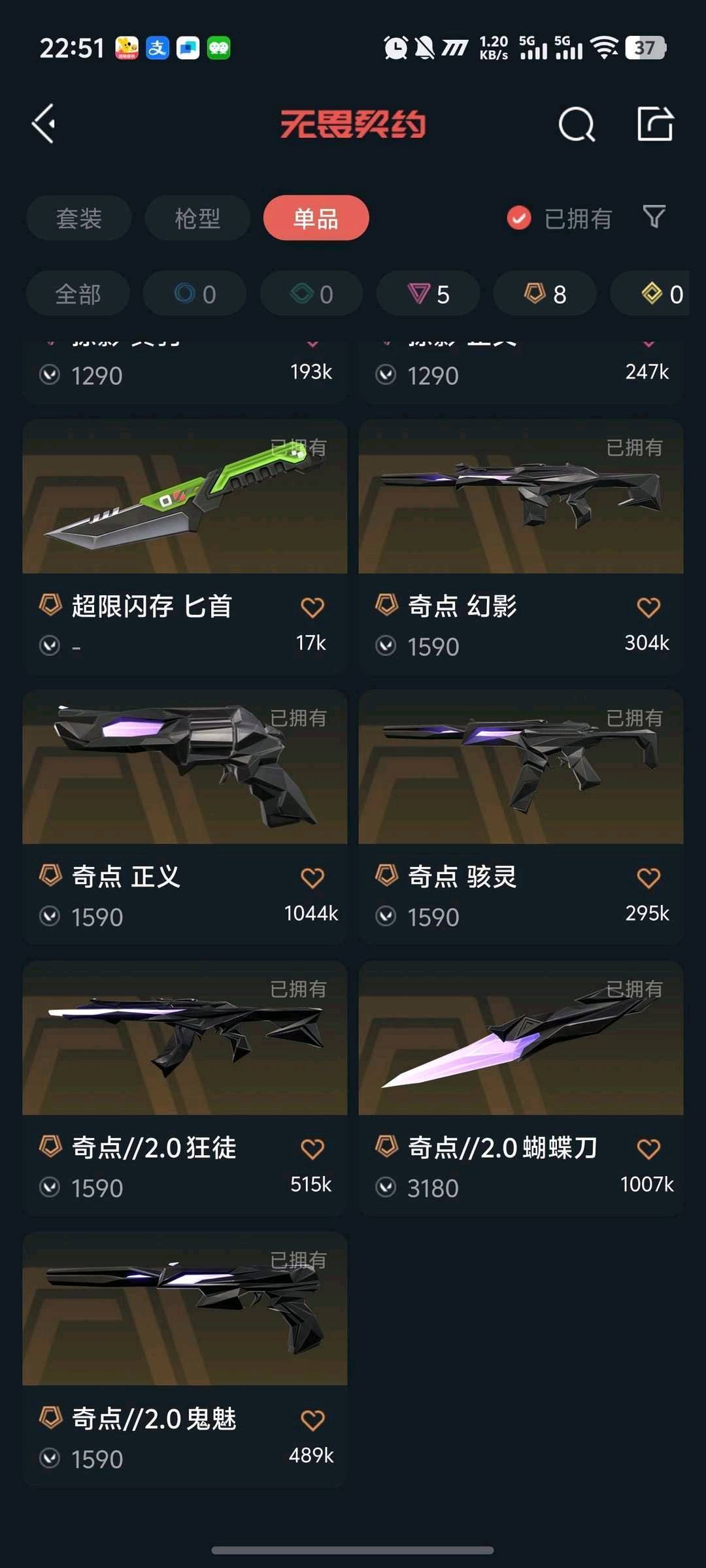Open the 奇点//2.0 鬼魅 card

click(x=185, y=1359)
